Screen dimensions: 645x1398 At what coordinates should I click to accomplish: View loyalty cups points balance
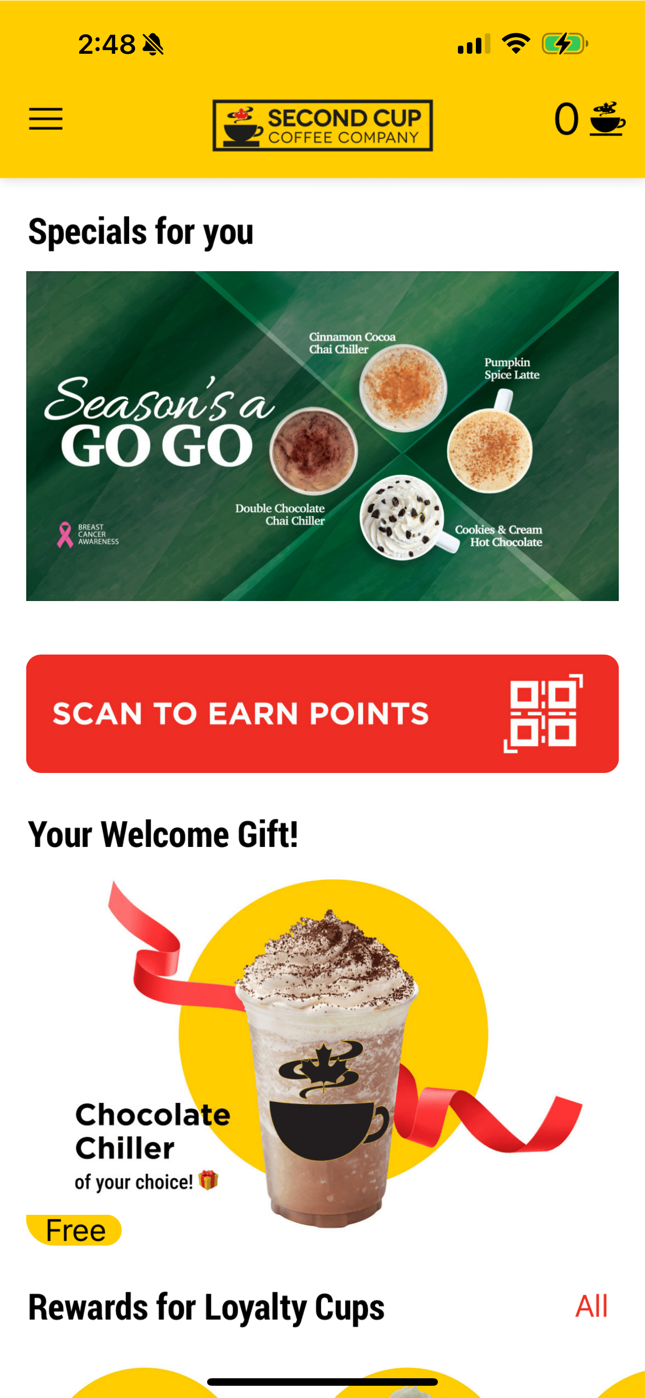tap(590, 120)
